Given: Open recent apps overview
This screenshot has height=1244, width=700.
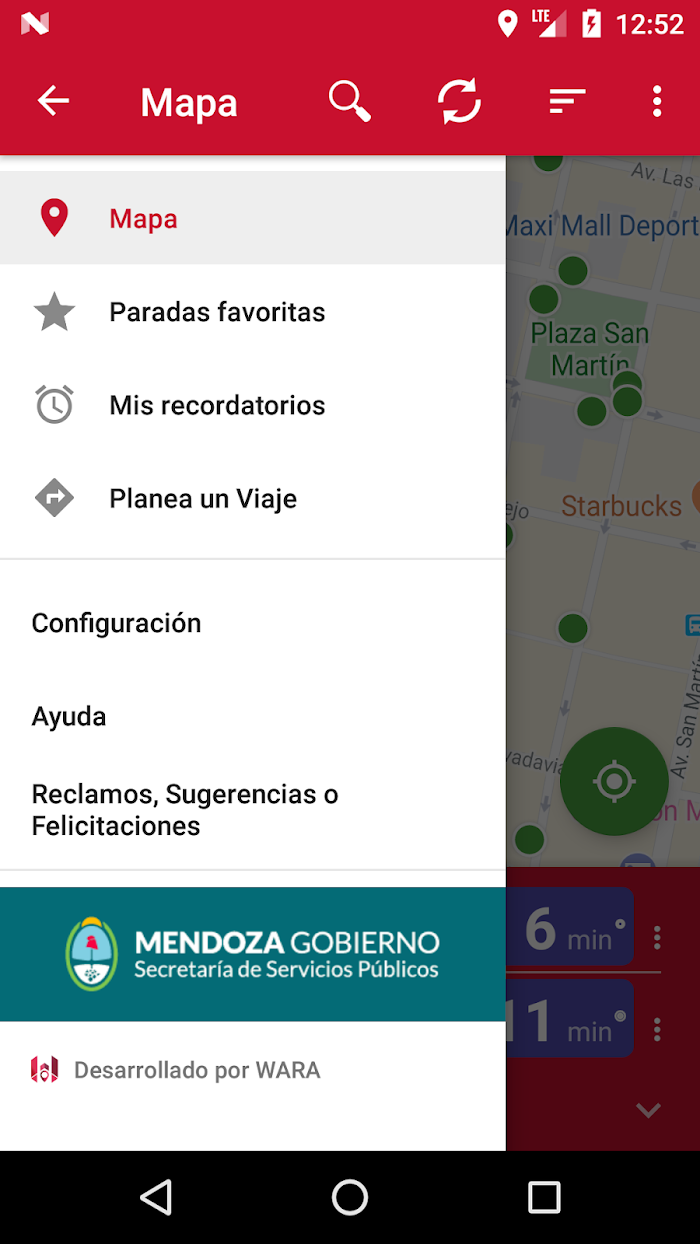Looking at the screenshot, I should pyautogui.click(x=544, y=1197).
